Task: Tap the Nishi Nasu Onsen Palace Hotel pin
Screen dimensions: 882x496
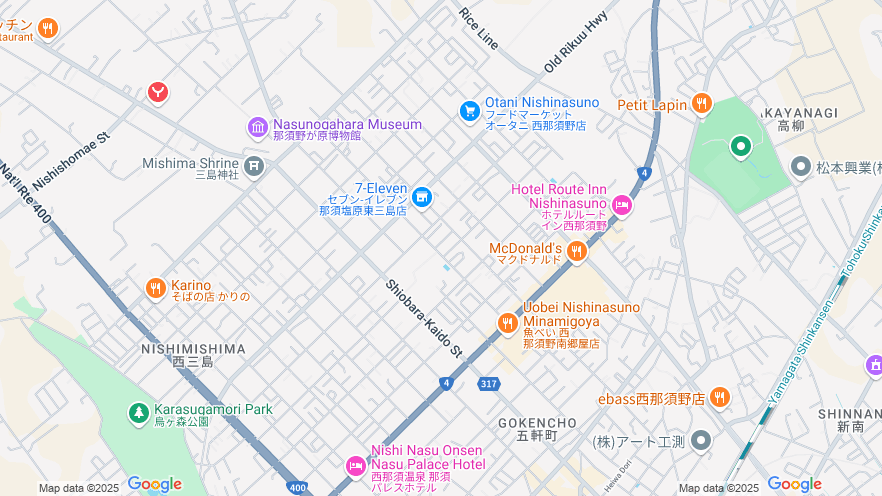Action: point(356,466)
